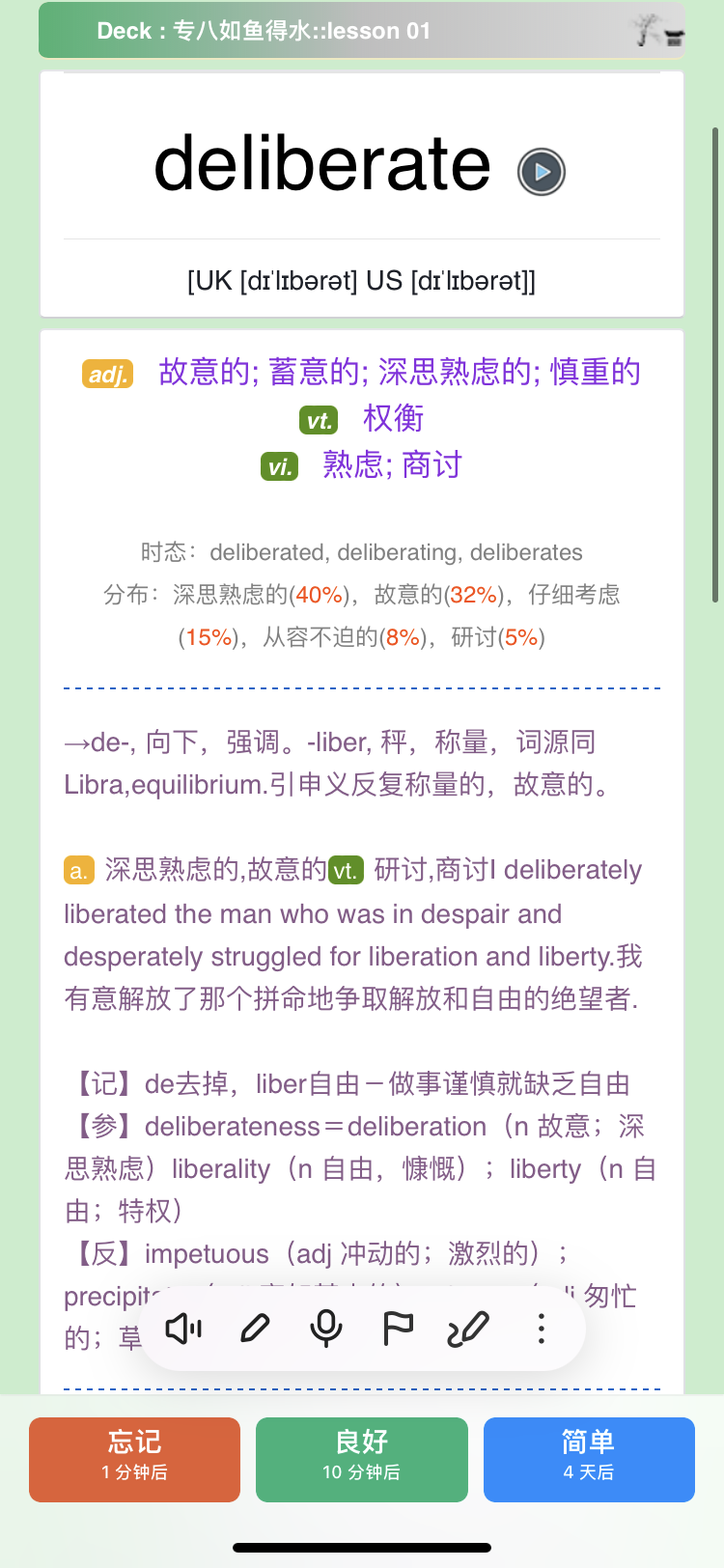Screen dimensions: 724x1568
Task: Play the pronunciation audio for deliberate
Action: coord(542,173)
